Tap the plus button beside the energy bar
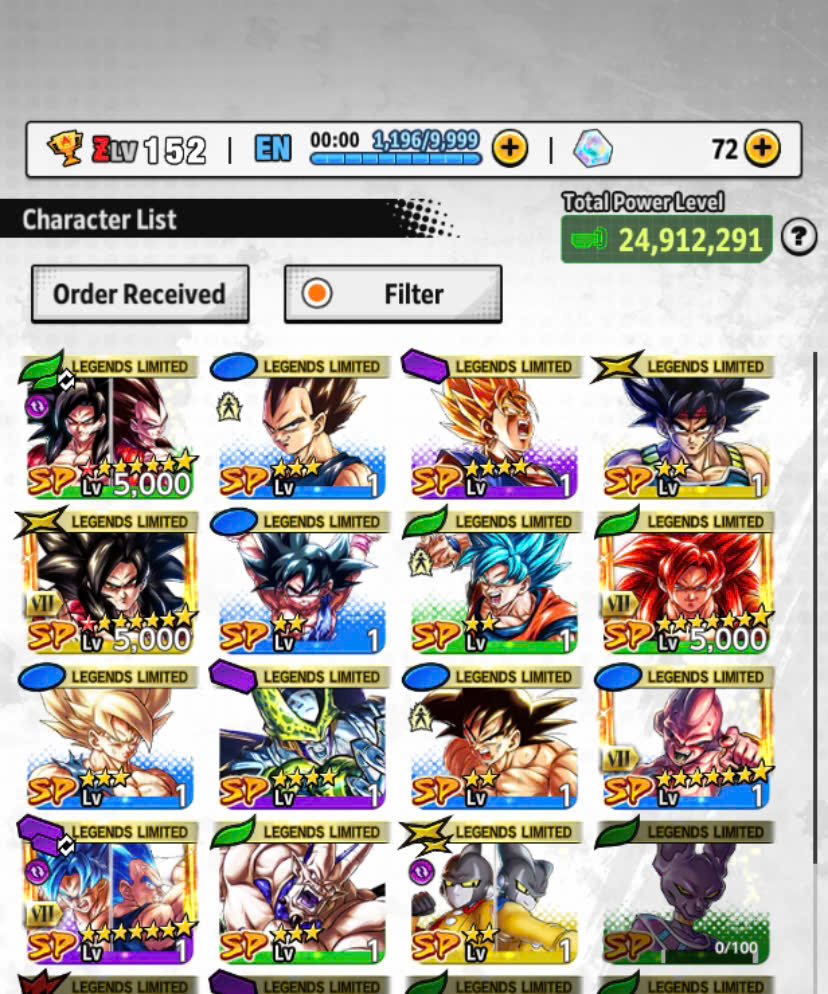 coord(510,149)
